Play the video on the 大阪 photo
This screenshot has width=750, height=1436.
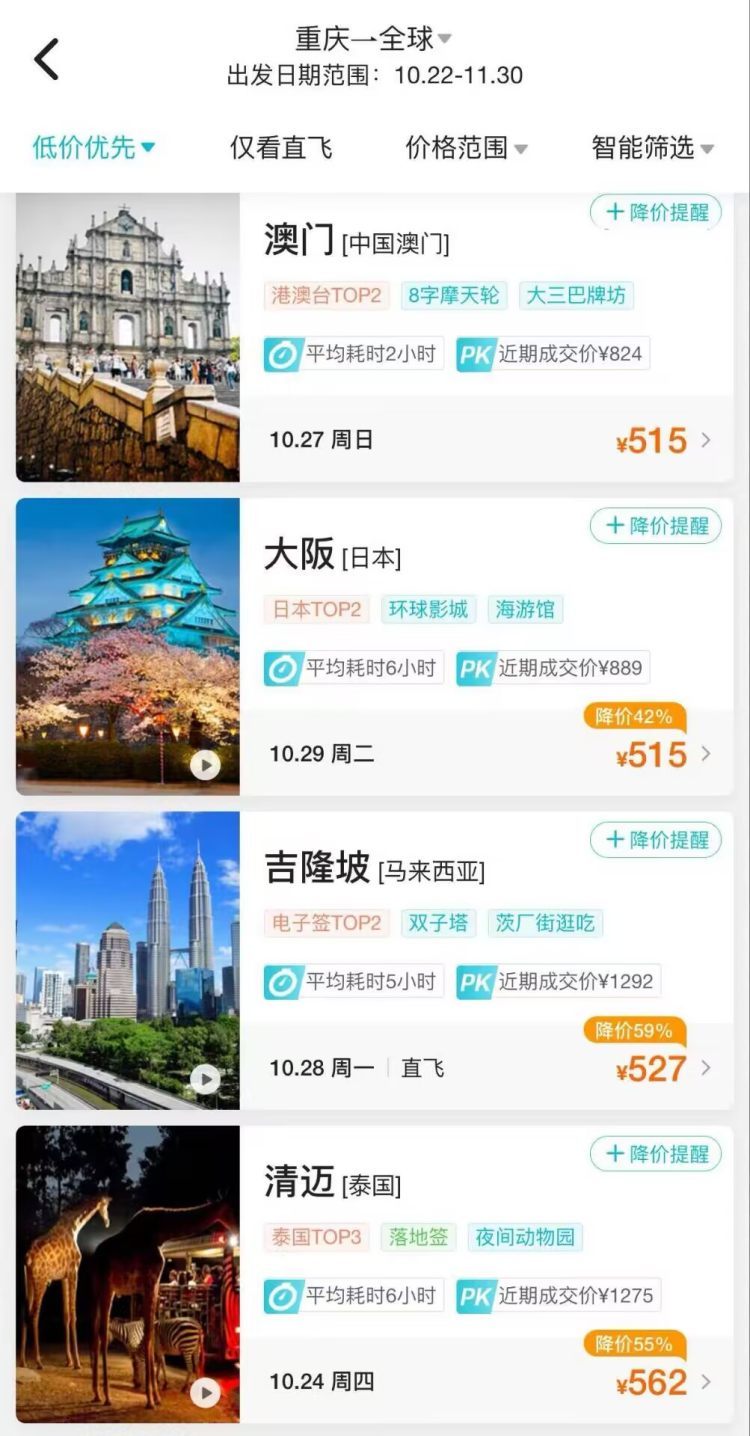point(205,765)
